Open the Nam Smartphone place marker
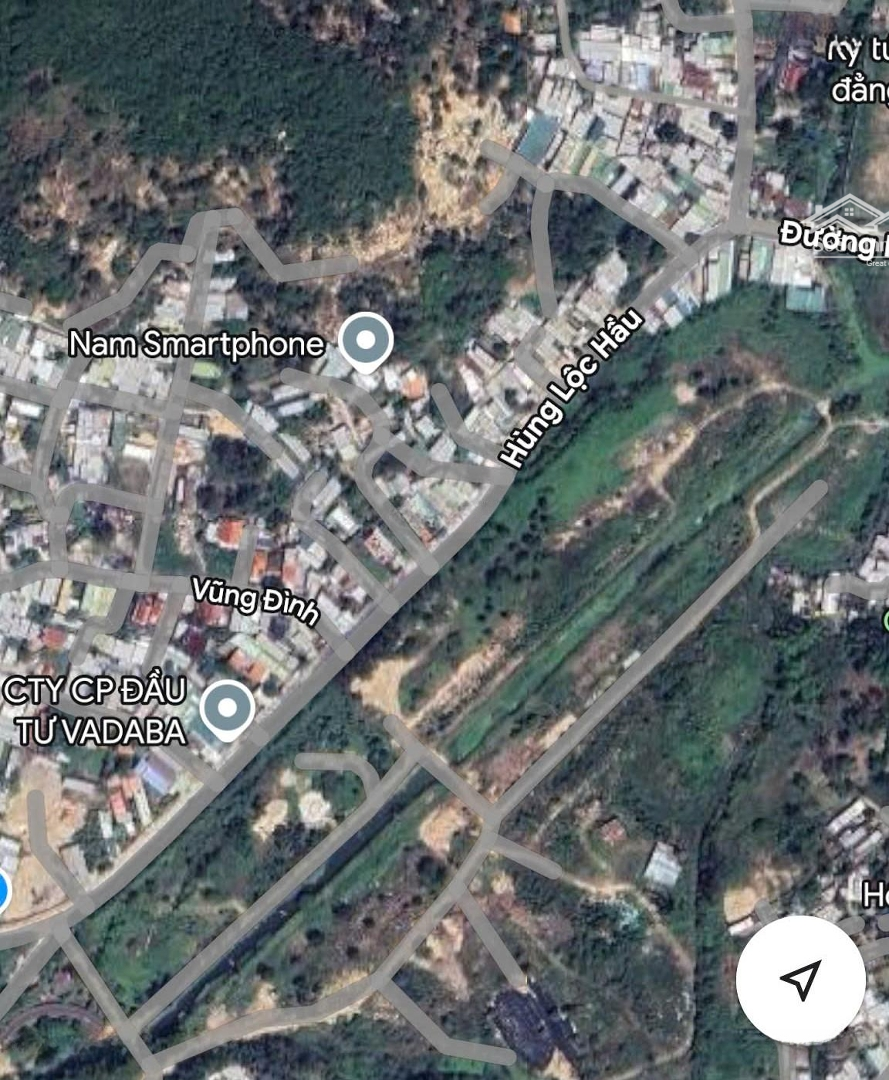The height and width of the screenshot is (1080, 889). pyautogui.click(x=366, y=342)
